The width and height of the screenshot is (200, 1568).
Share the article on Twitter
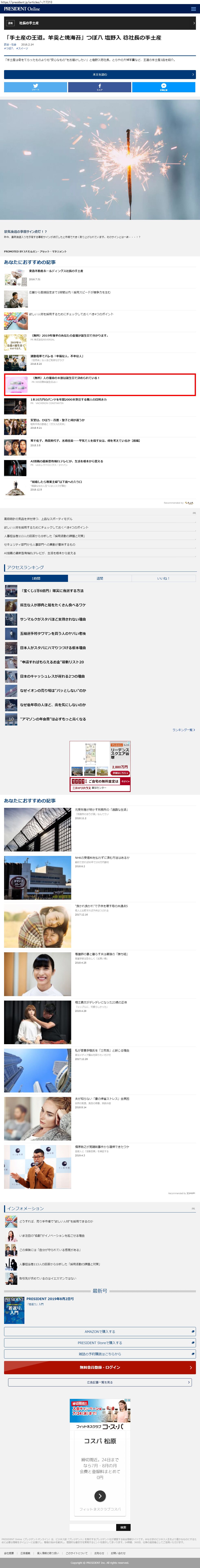(35, 87)
